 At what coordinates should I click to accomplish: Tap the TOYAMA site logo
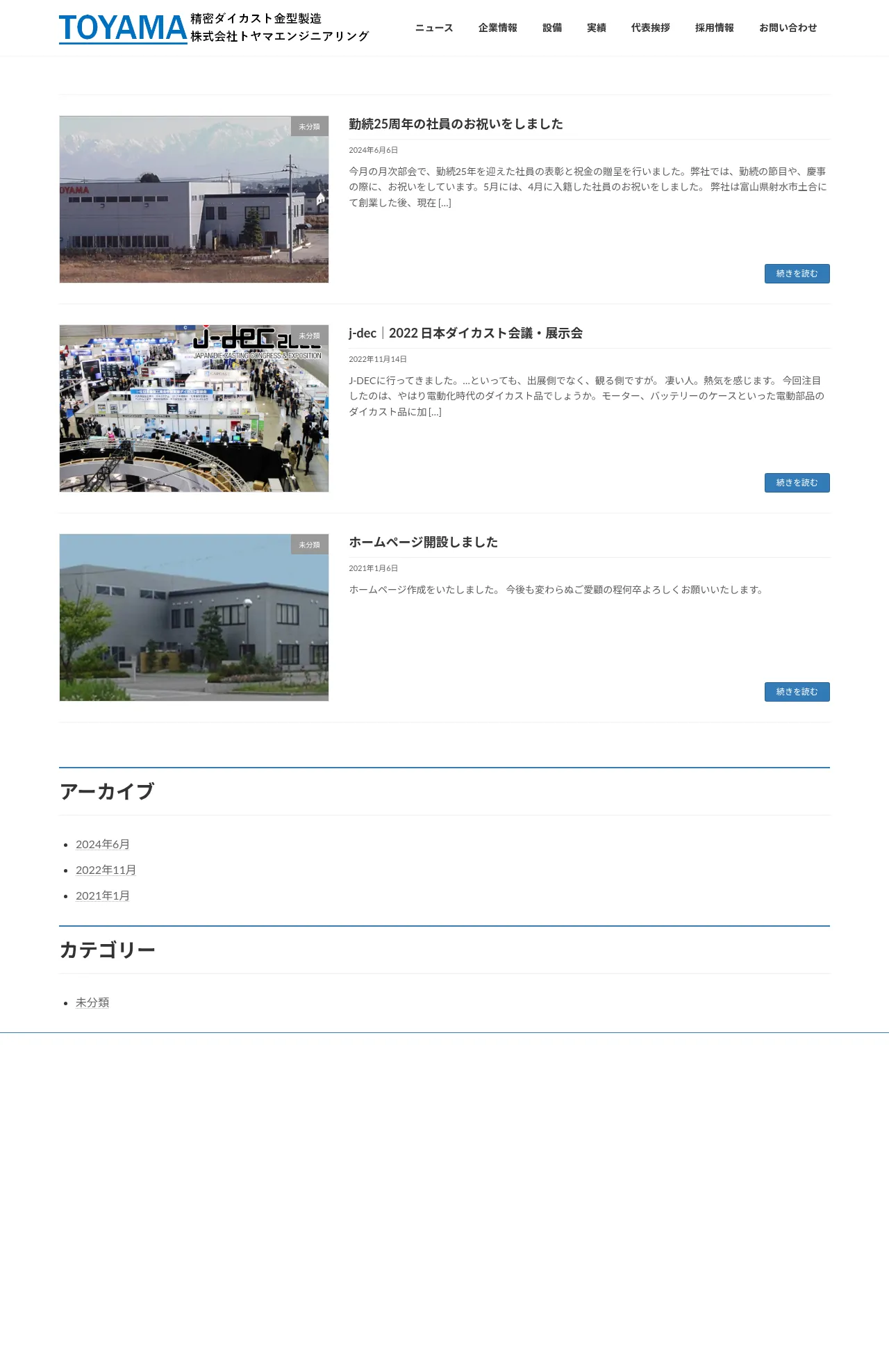[x=123, y=28]
